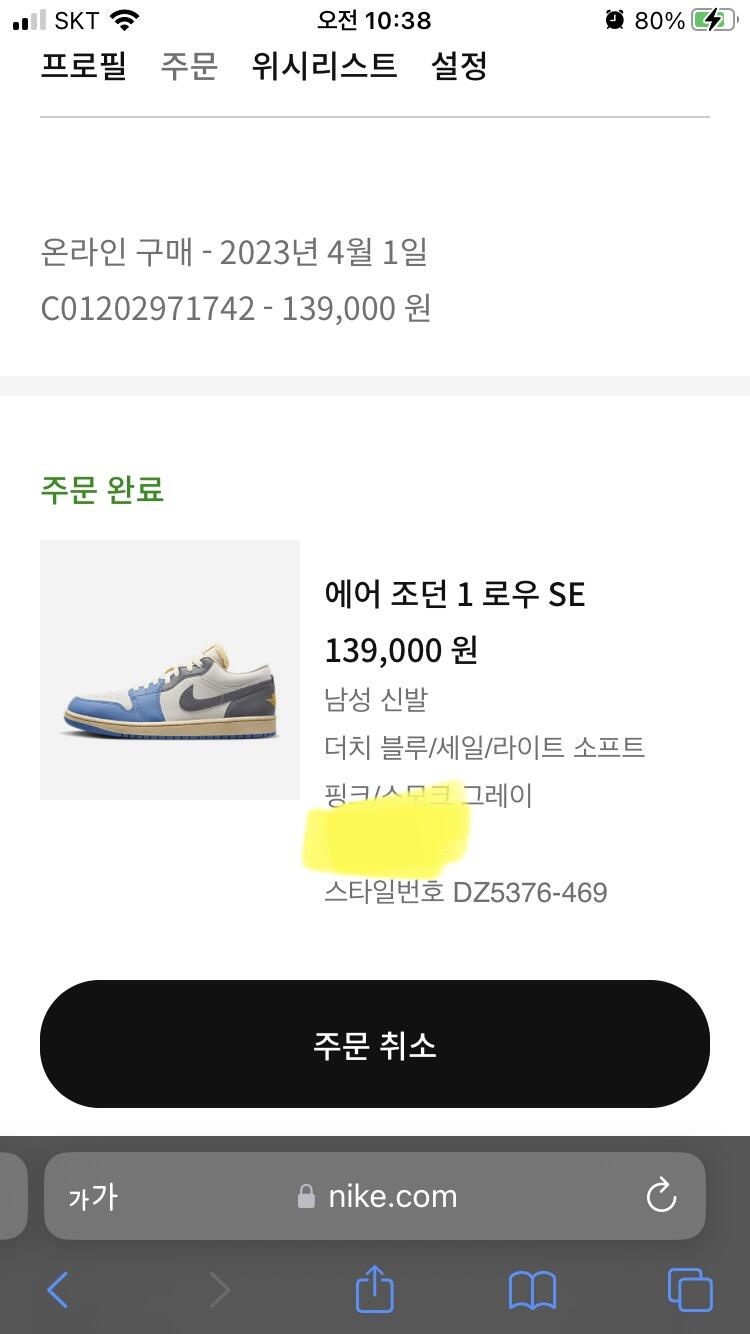The height and width of the screenshot is (1334, 750).
Task: Tap the nike.com address bar
Action: pos(380,1196)
